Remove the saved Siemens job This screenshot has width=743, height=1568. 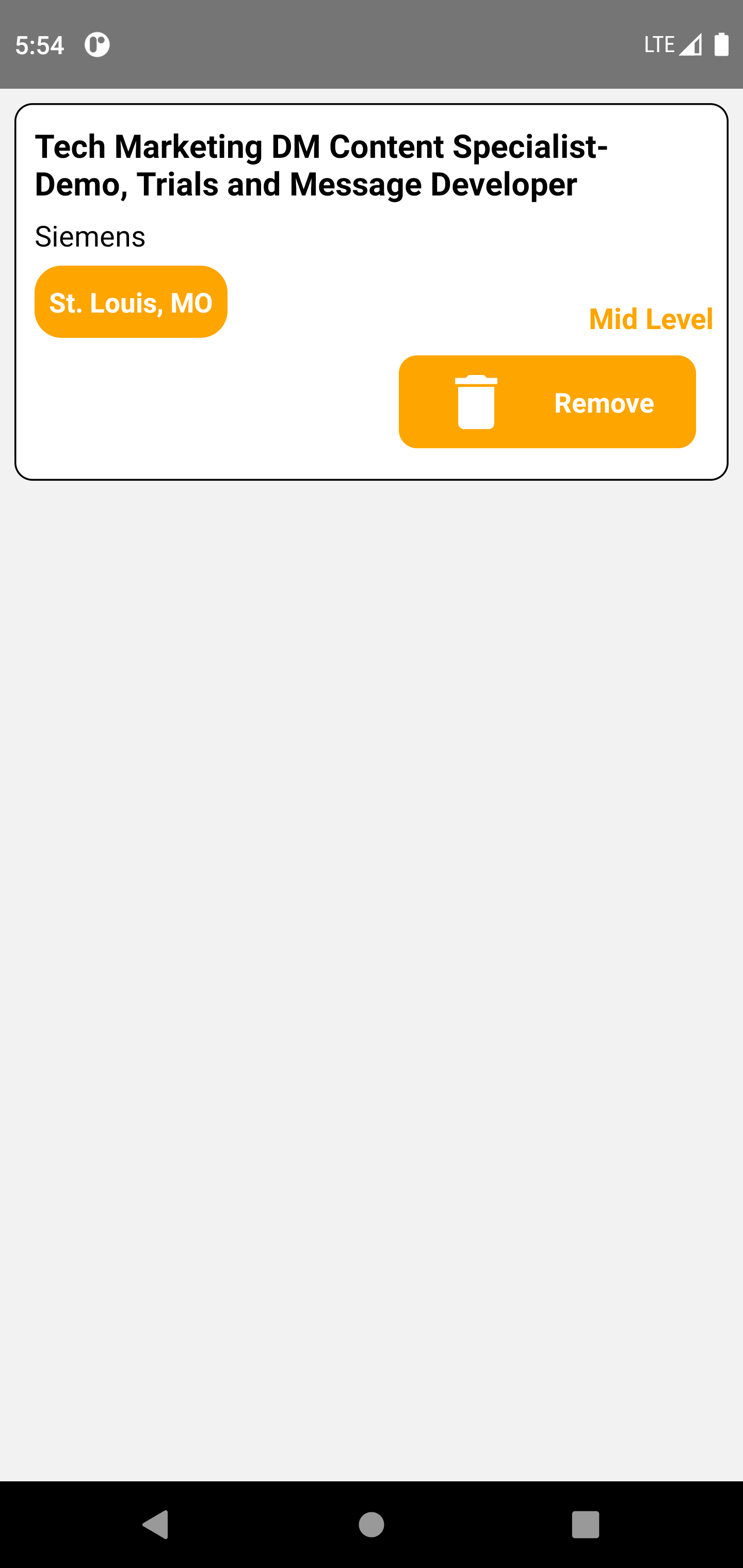[547, 402]
